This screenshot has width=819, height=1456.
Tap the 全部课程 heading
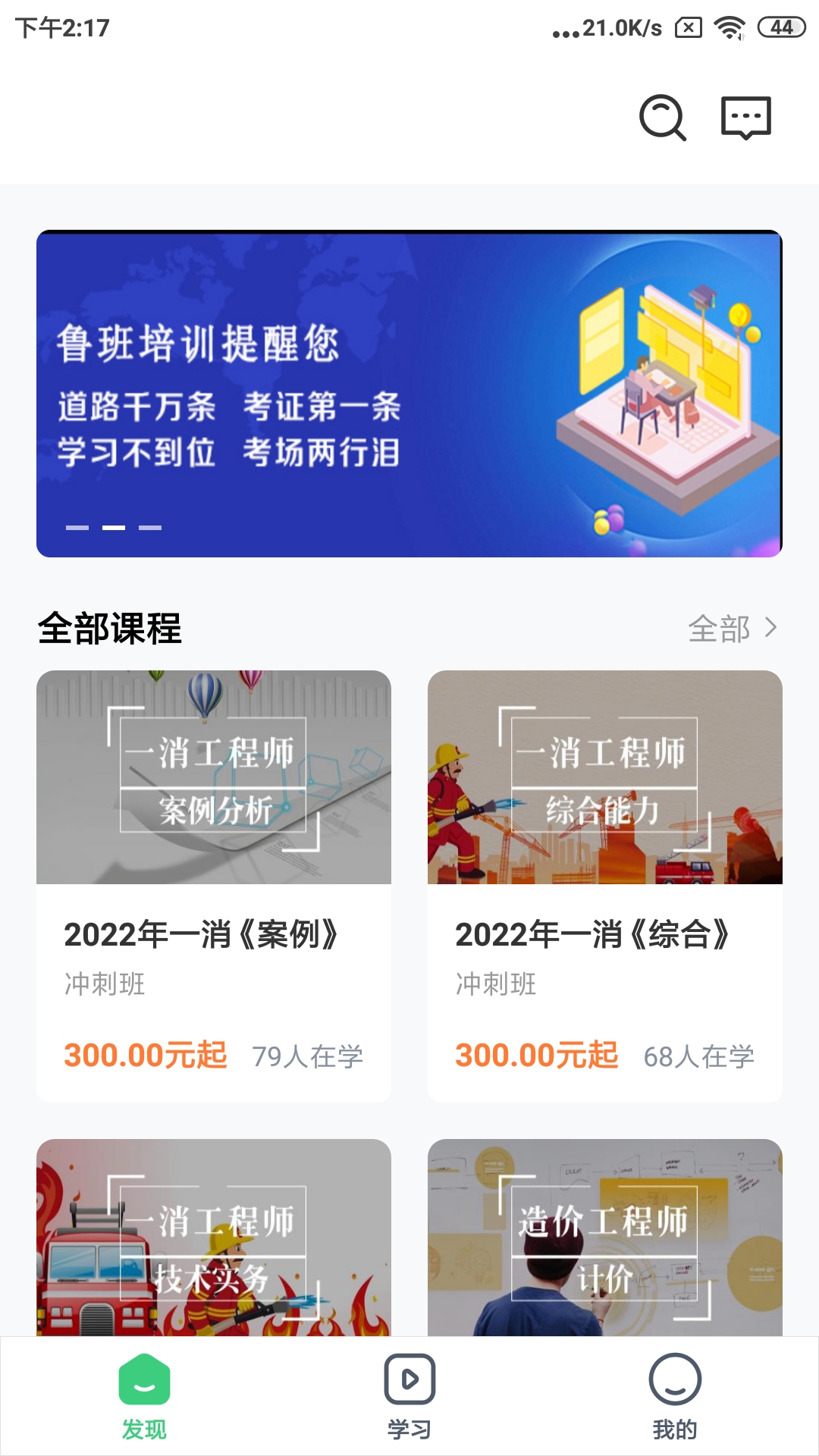[111, 628]
